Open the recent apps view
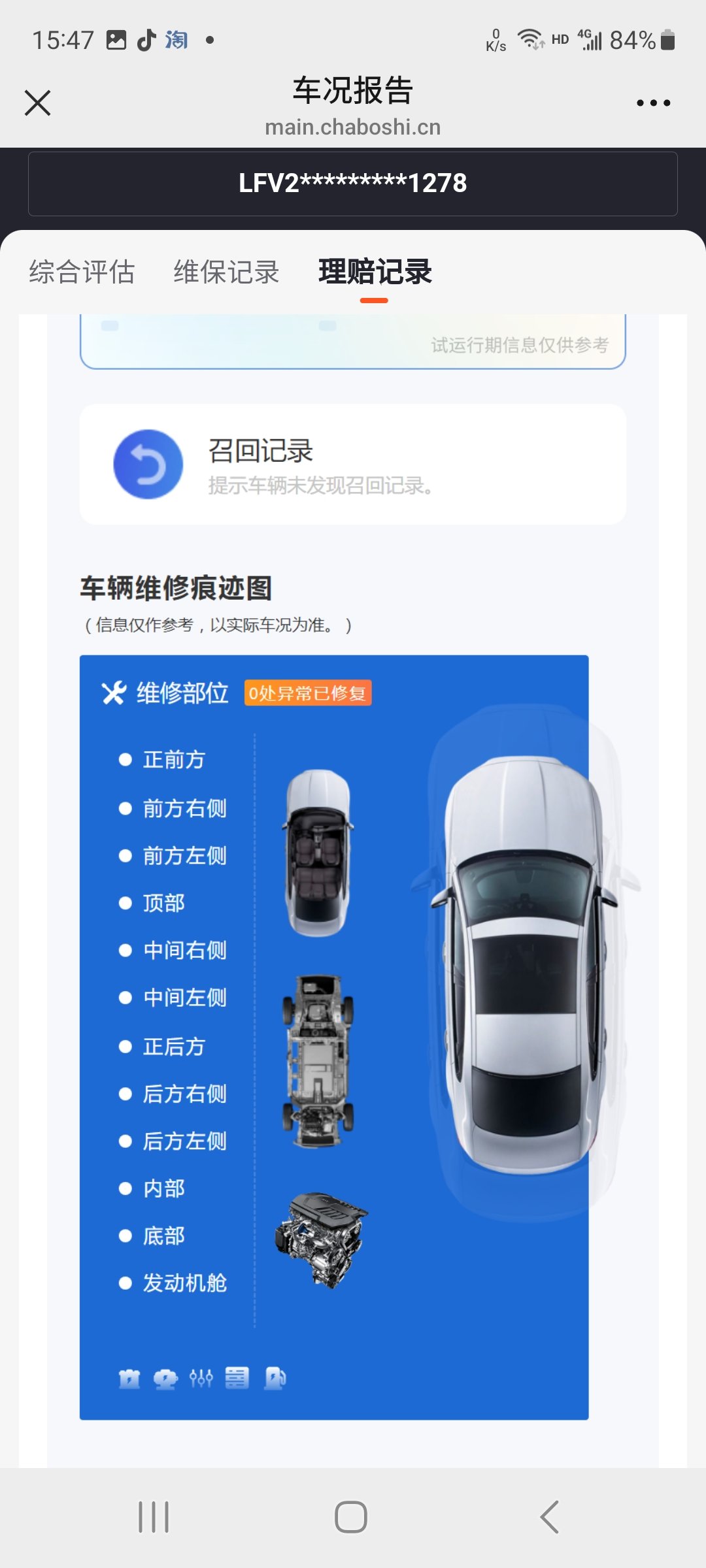706x1568 pixels. click(154, 1517)
